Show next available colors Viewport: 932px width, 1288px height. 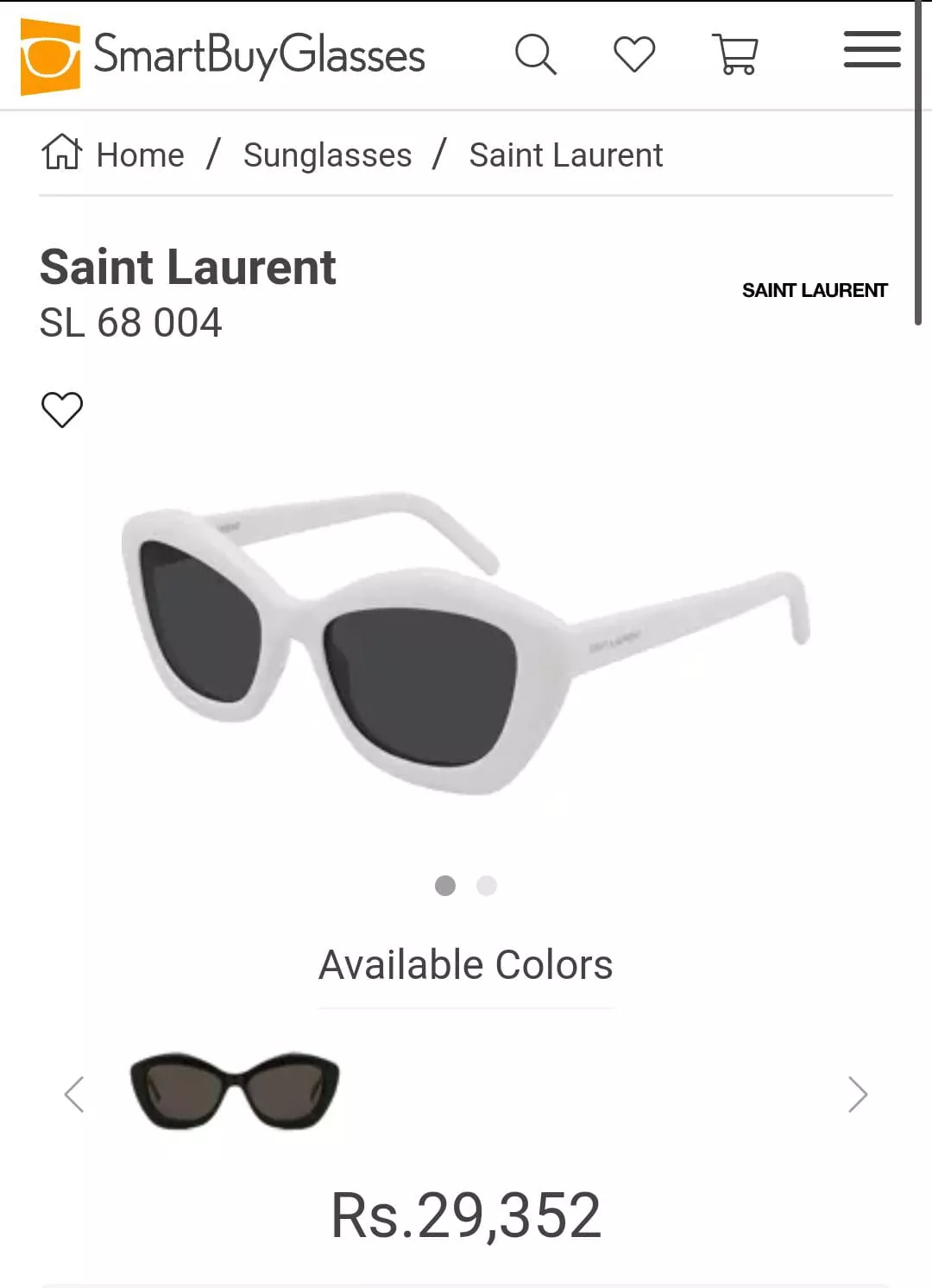[857, 1095]
